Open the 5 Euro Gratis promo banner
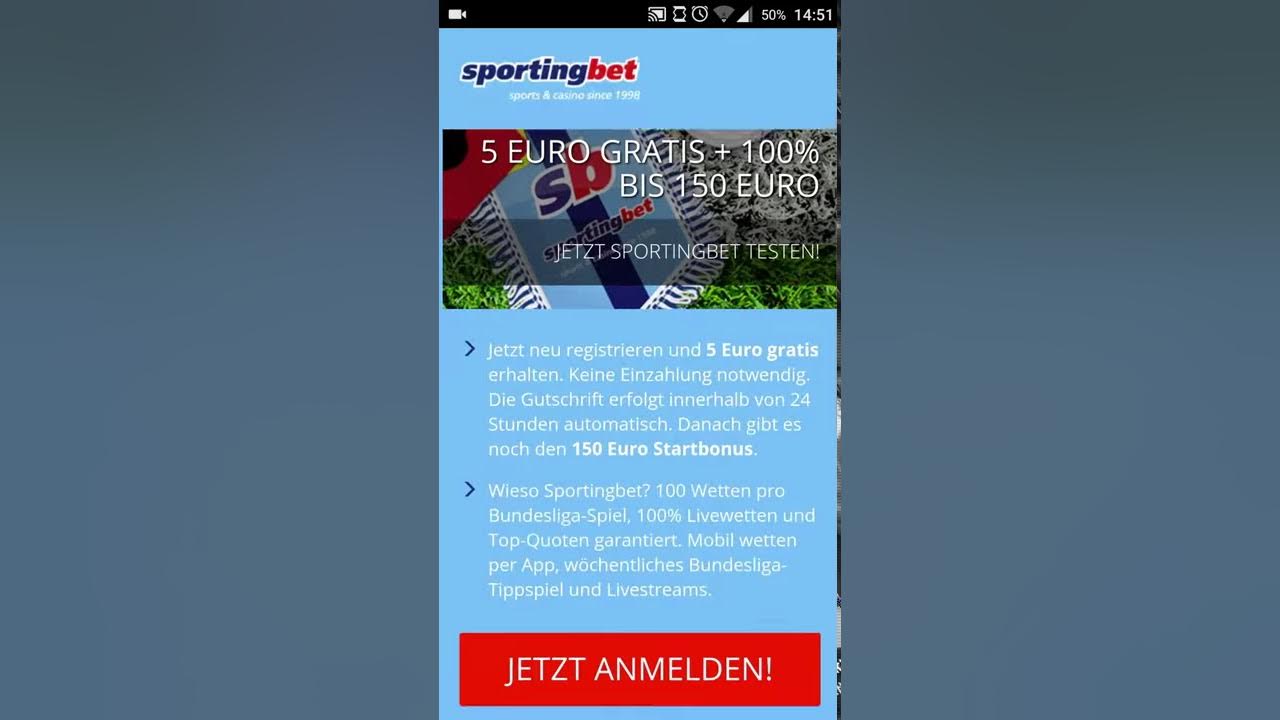This screenshot has height=720, width=1280. pyautogui.click(x=639, y=219)
